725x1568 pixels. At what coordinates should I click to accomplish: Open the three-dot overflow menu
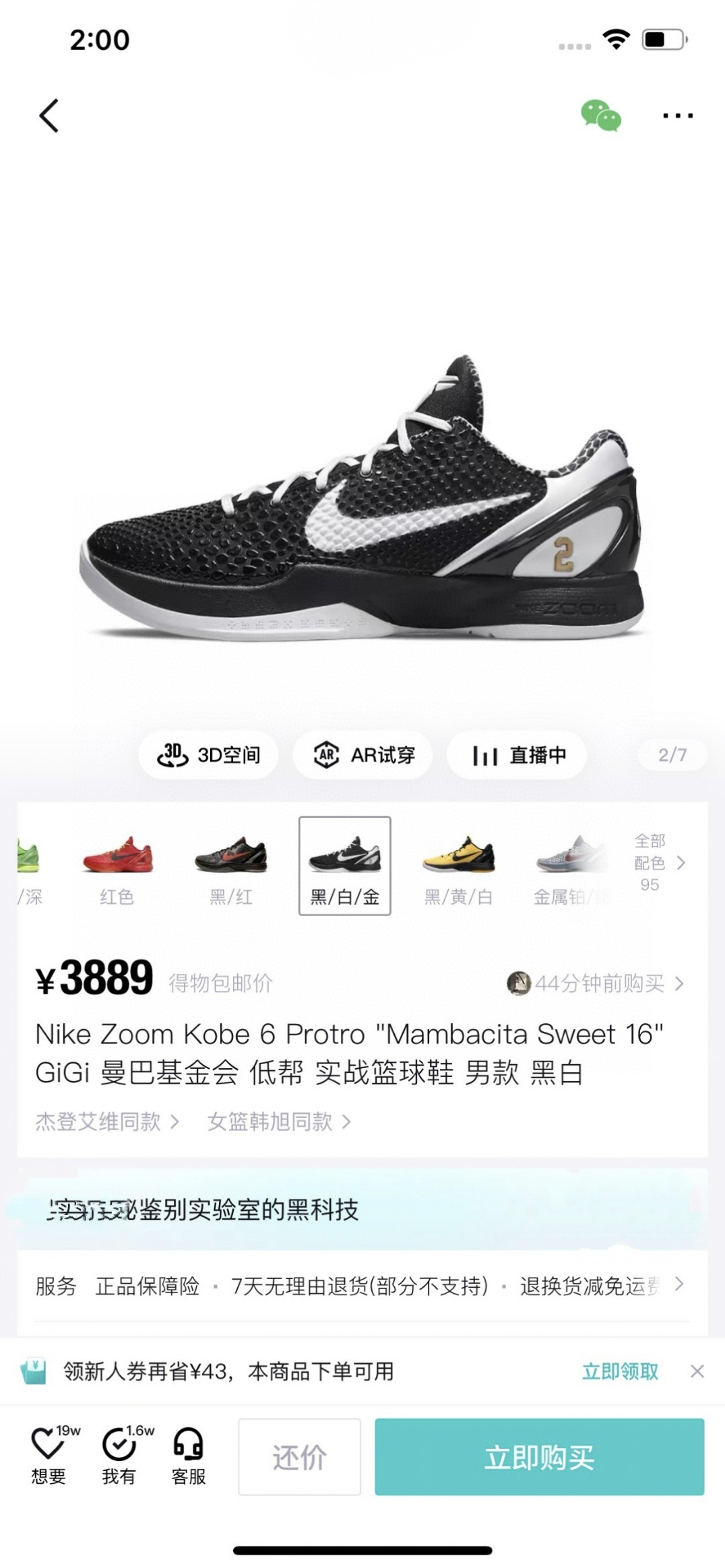point(677,116)
